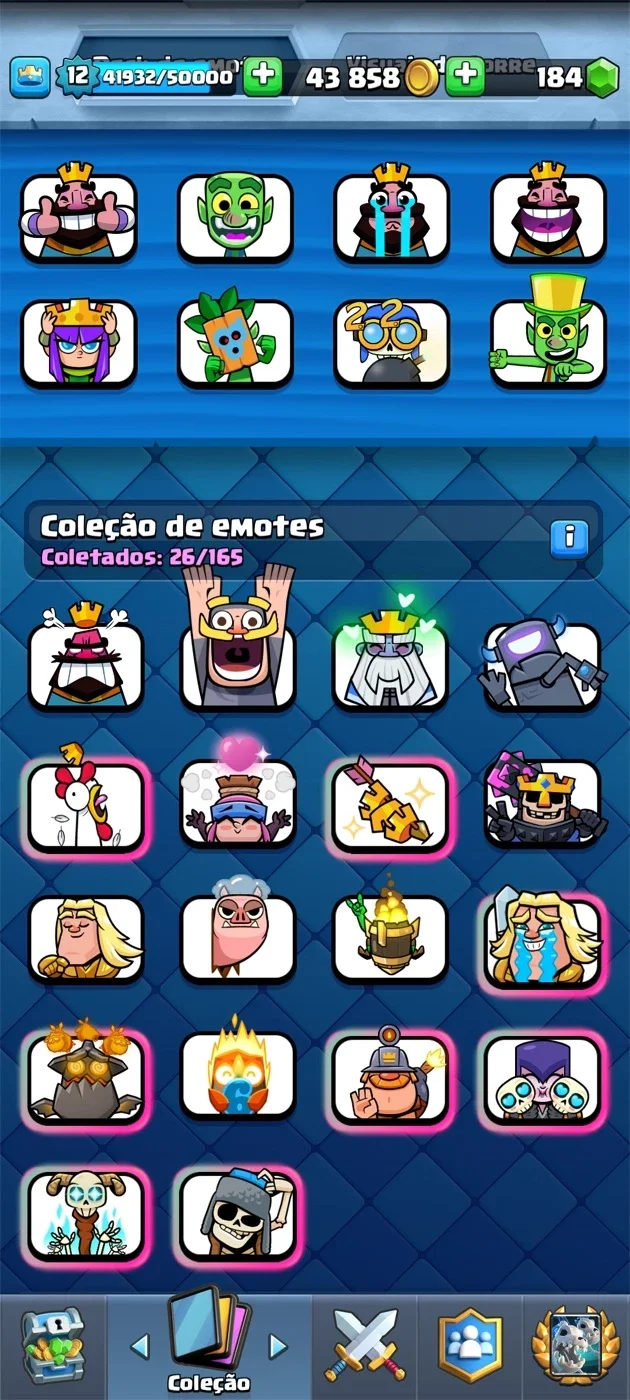Choose the skeleton with grey beanie emote
630x1400 pixels.
[x=238, y=1214]
